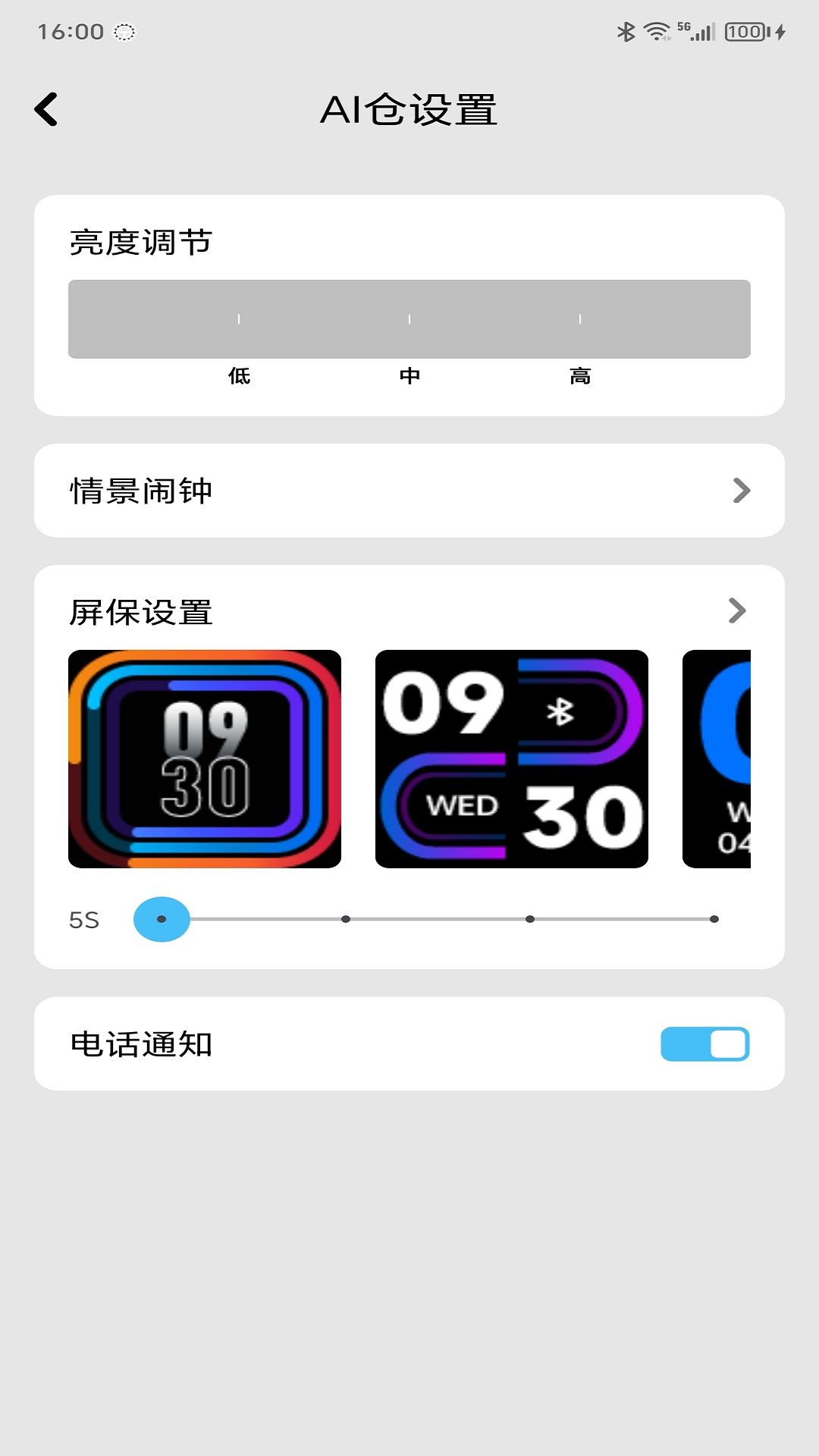Viewport: 819px width, 1456px height.
Task: Go back from AI仓设置
Action: (47, 110)
